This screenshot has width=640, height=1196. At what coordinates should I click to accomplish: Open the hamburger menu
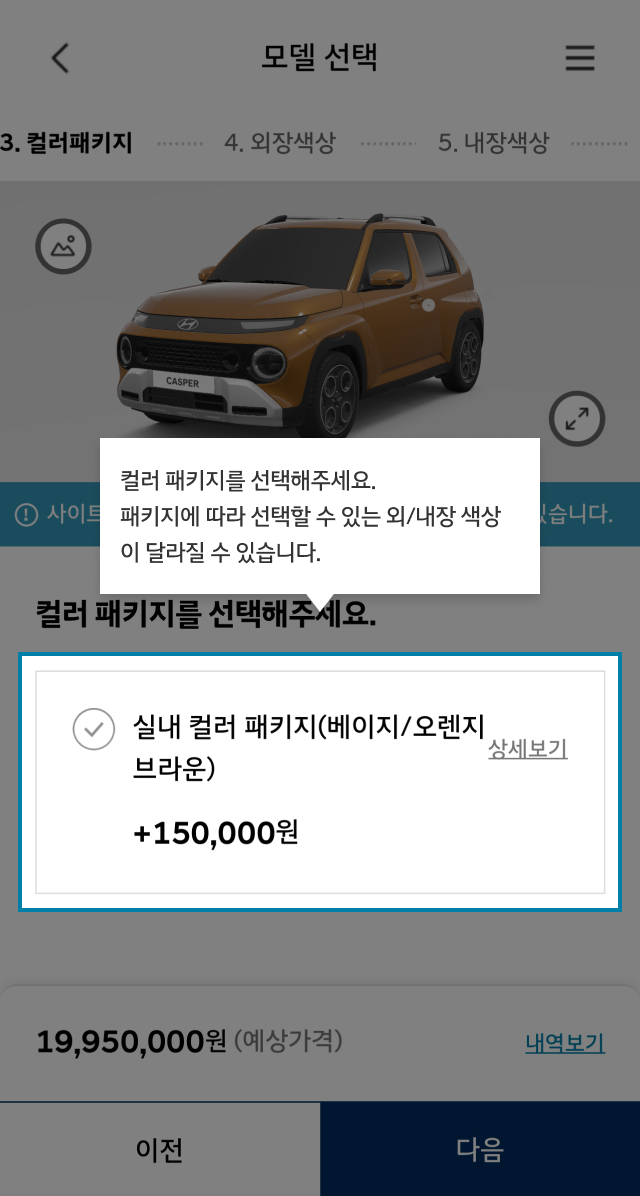pos(580,58)
